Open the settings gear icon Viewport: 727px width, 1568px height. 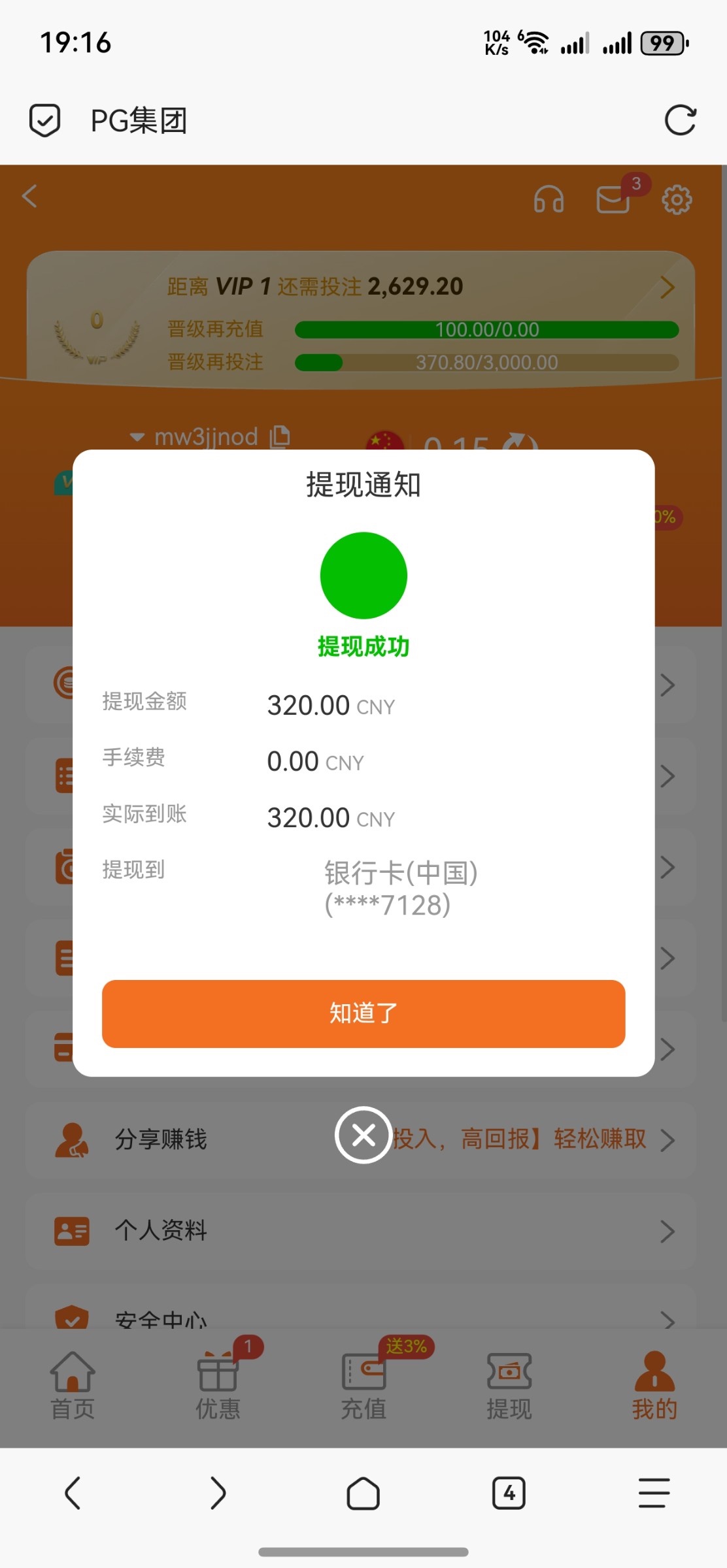[677, 199]
